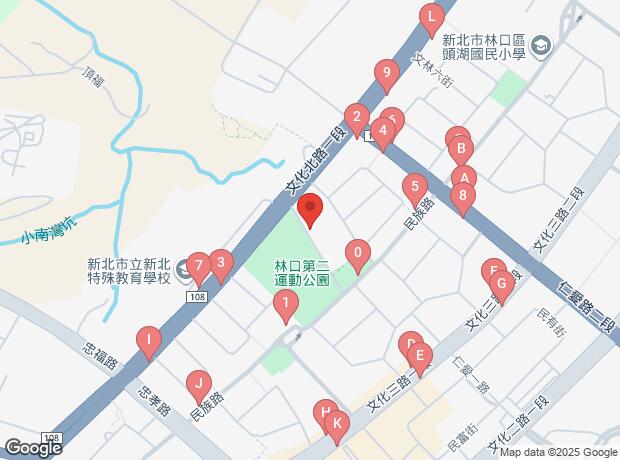This screenshot has height=460, width=620.
Task: Tap the marker labeled K
Action: [337, 425]
